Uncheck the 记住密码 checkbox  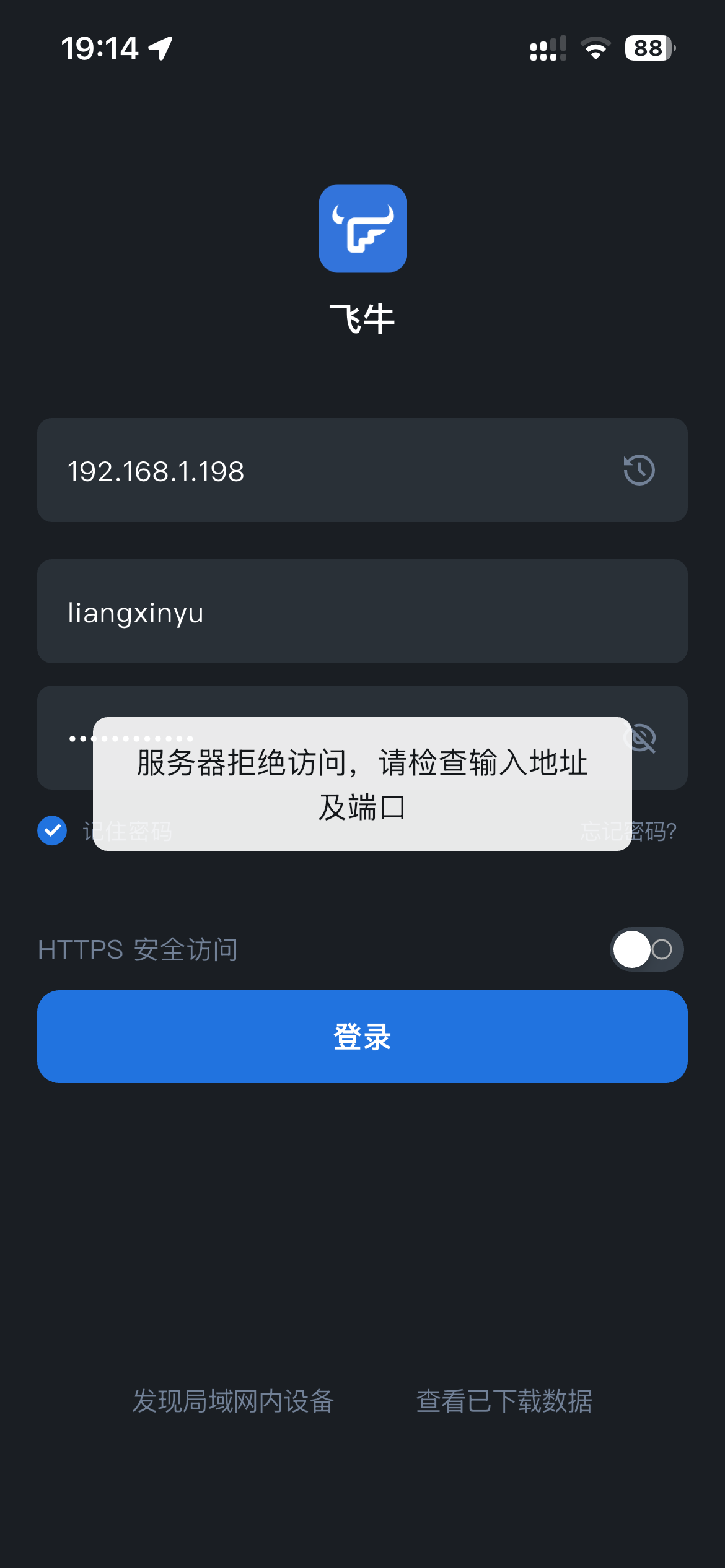point(52,830)
